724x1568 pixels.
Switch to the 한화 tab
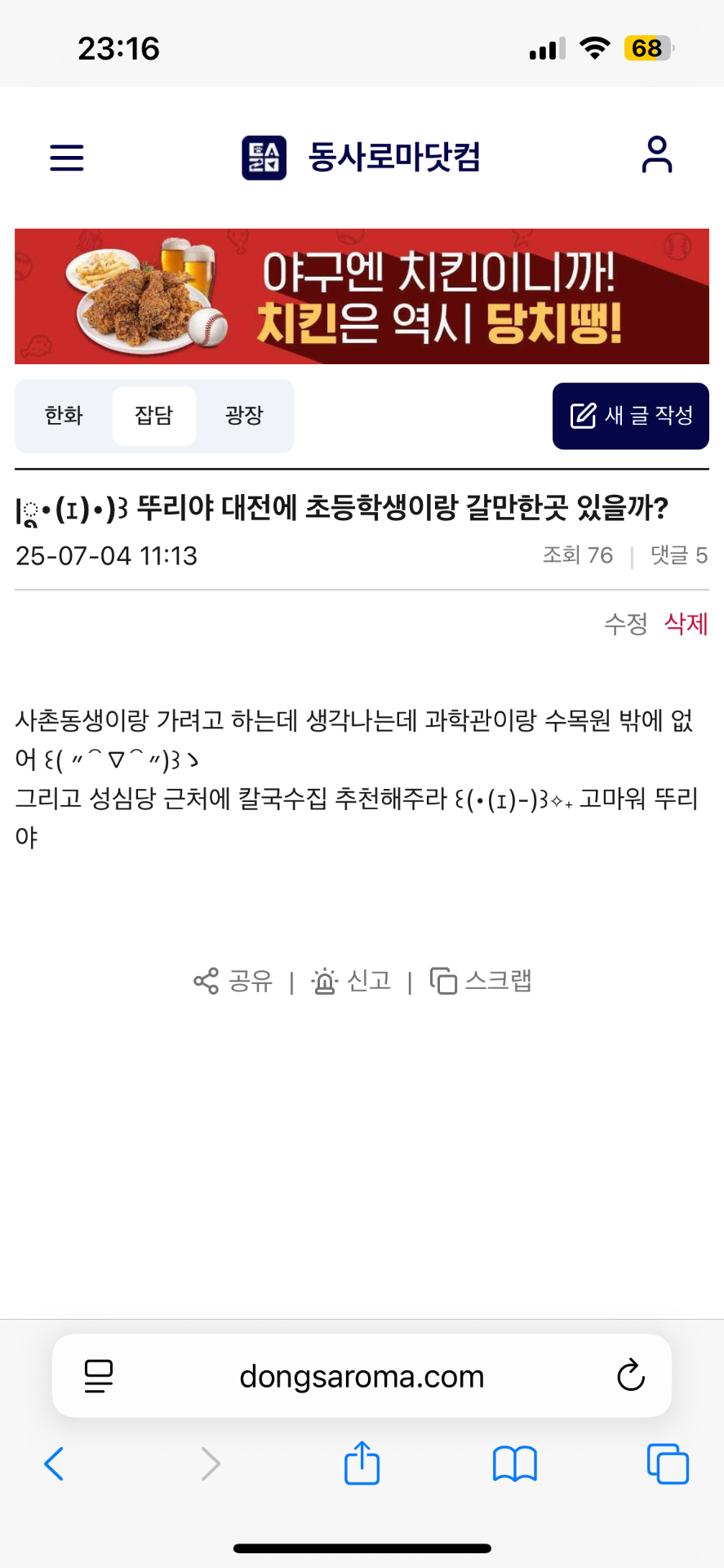(64, 416)
